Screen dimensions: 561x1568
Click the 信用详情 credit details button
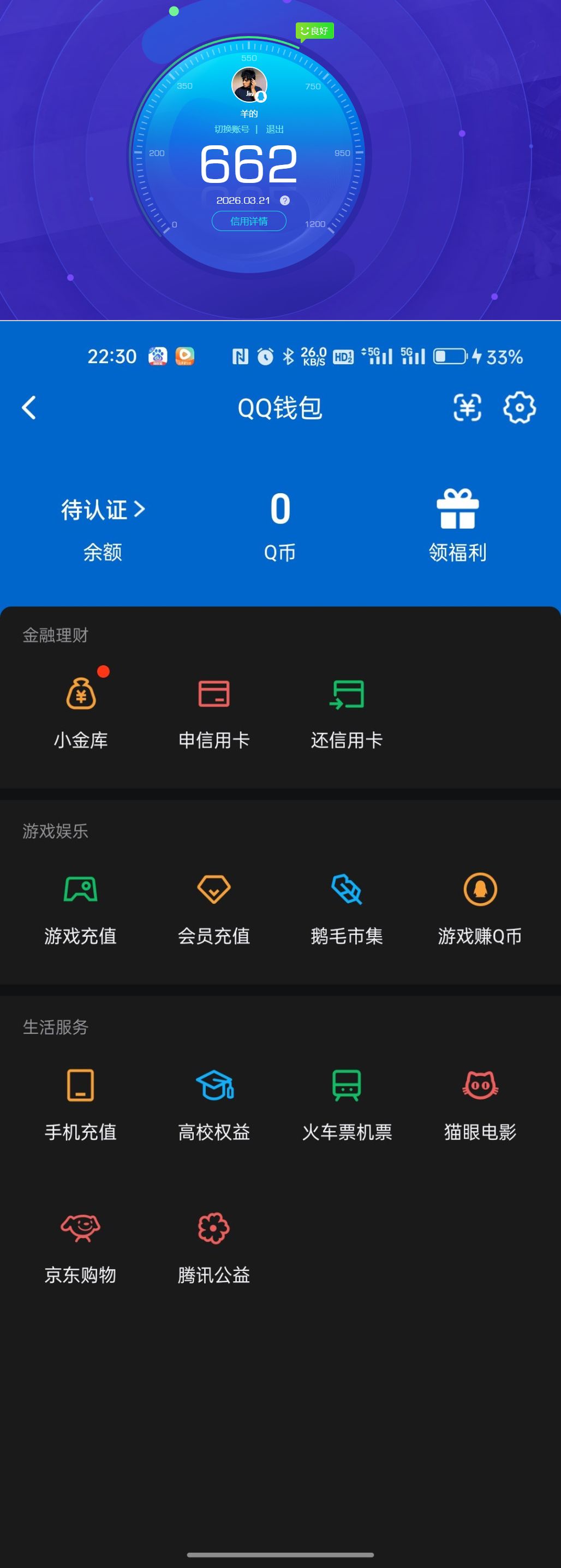tap(249, 221)
